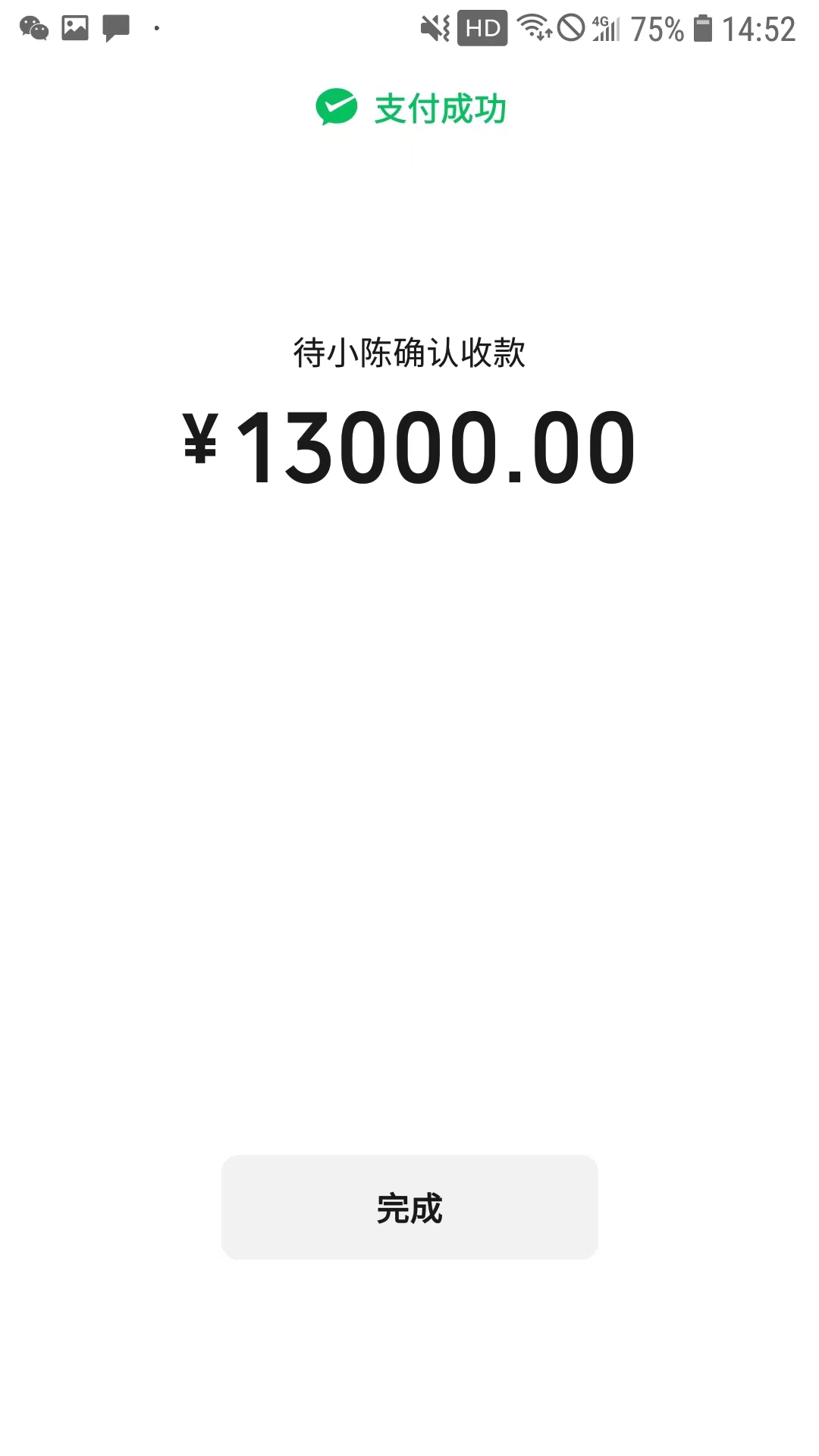Tap the 完成 button to finish
Screen dimensions: 819x1456
[x=409, y=1207]
